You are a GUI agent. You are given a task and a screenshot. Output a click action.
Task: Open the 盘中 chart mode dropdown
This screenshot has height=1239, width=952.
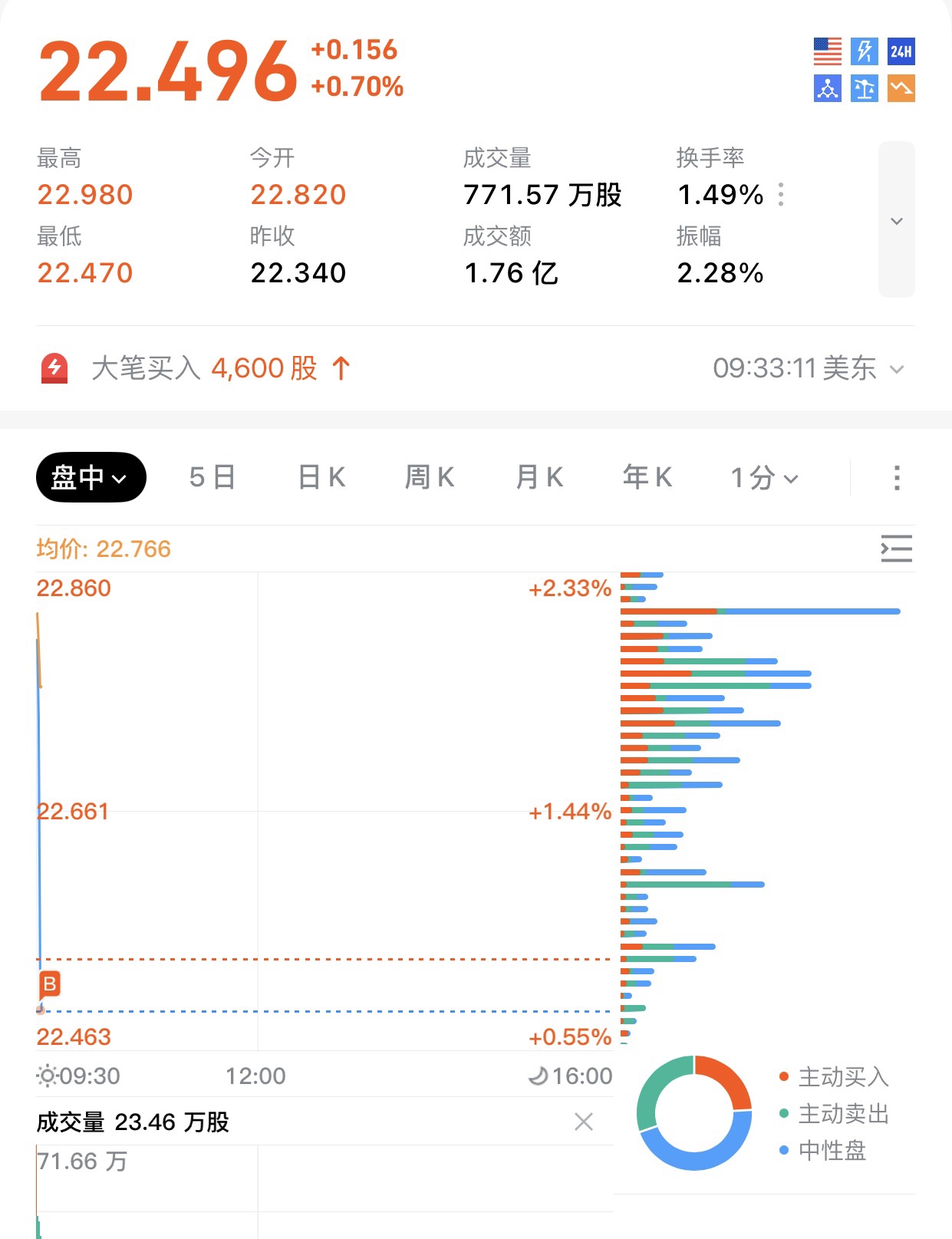(91, 477)
